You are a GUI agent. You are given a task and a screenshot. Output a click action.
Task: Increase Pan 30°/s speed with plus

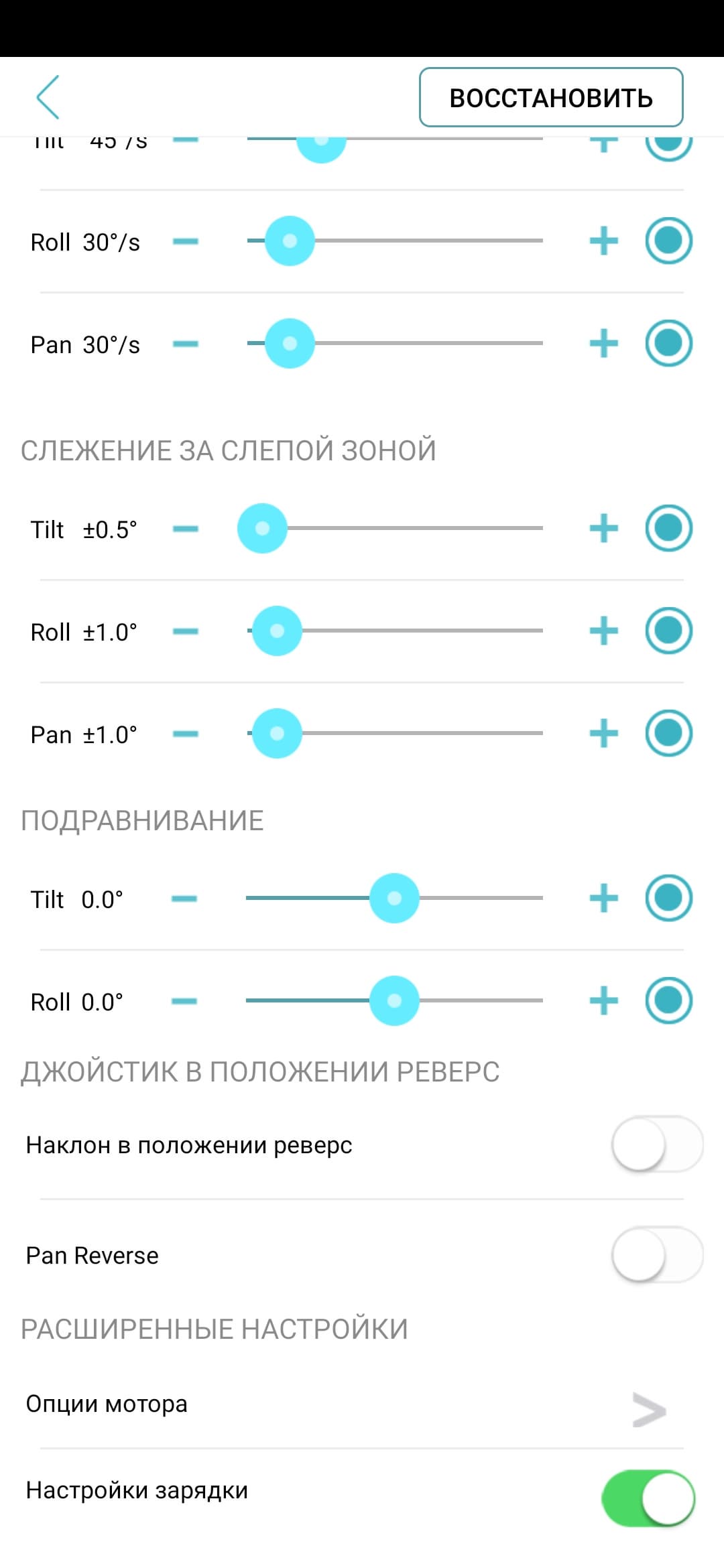click(x=603, y=344)
